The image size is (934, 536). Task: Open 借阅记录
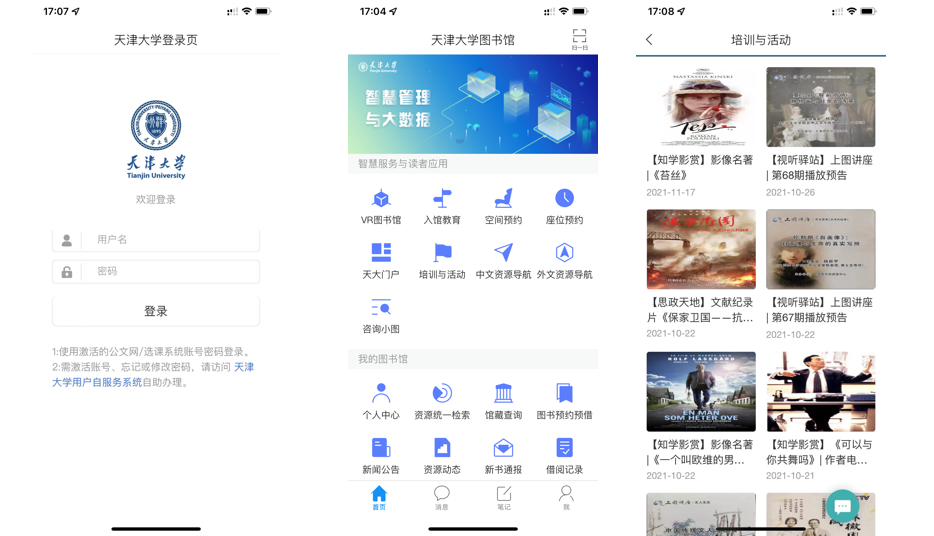point(564,456)
